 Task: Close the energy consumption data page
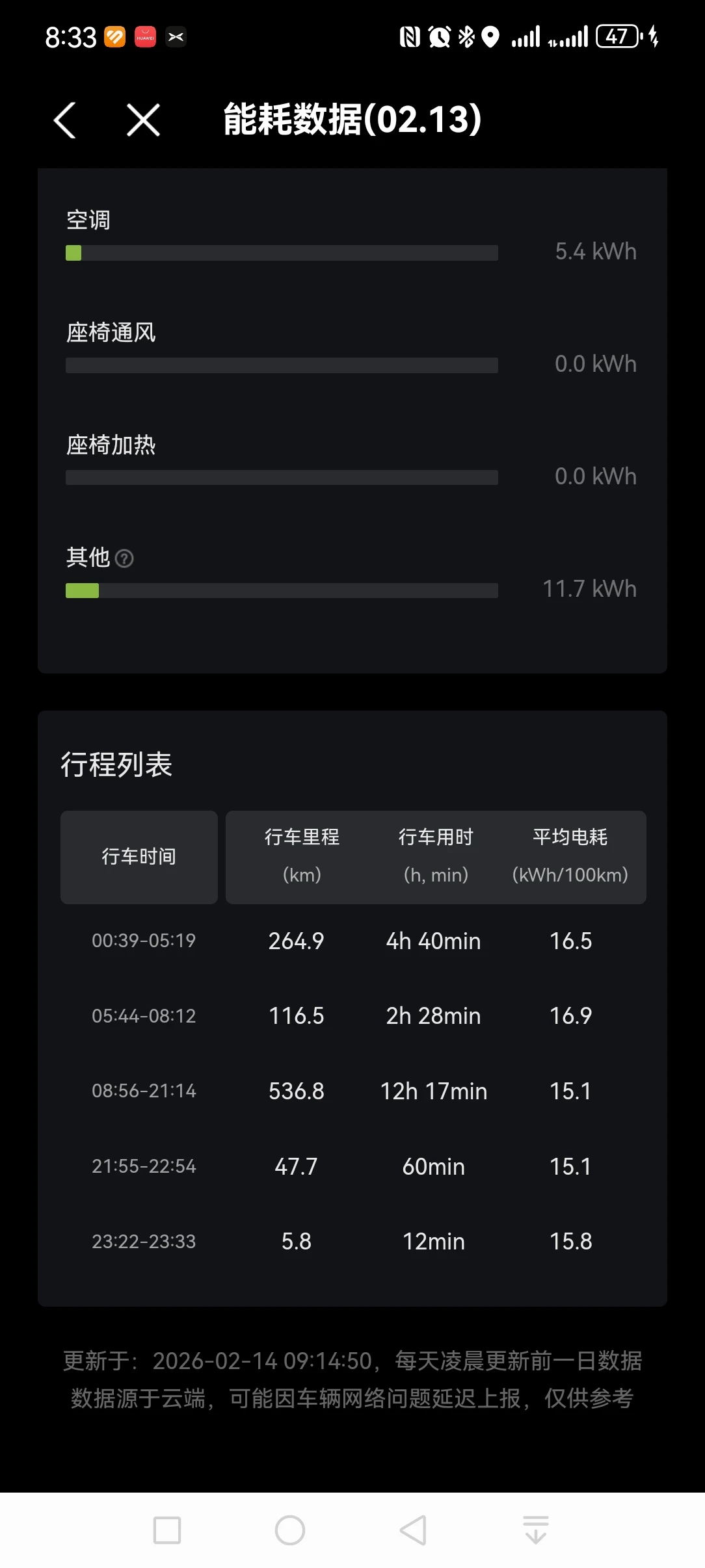tap(143, 120)
